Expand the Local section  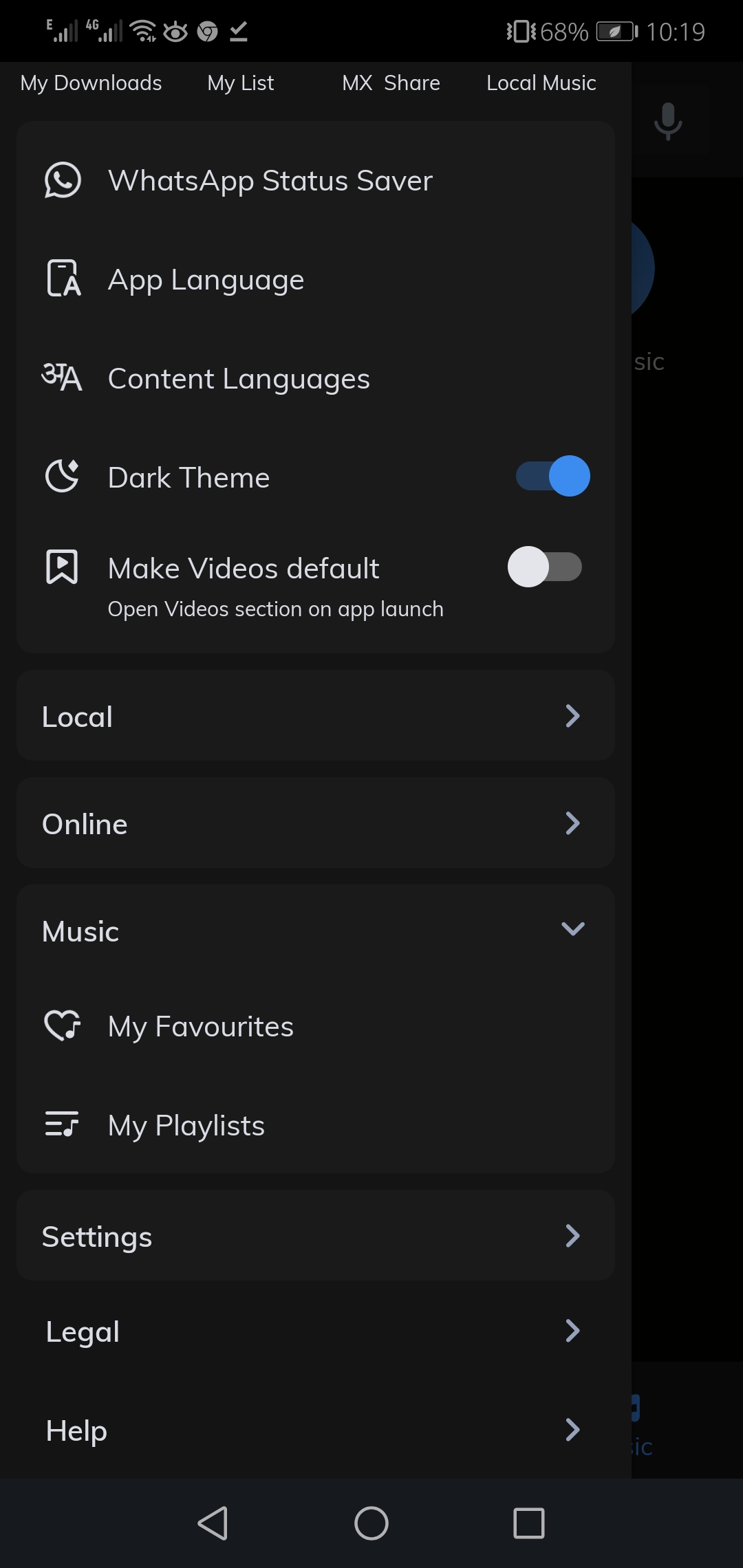click(x=315, y=716)
